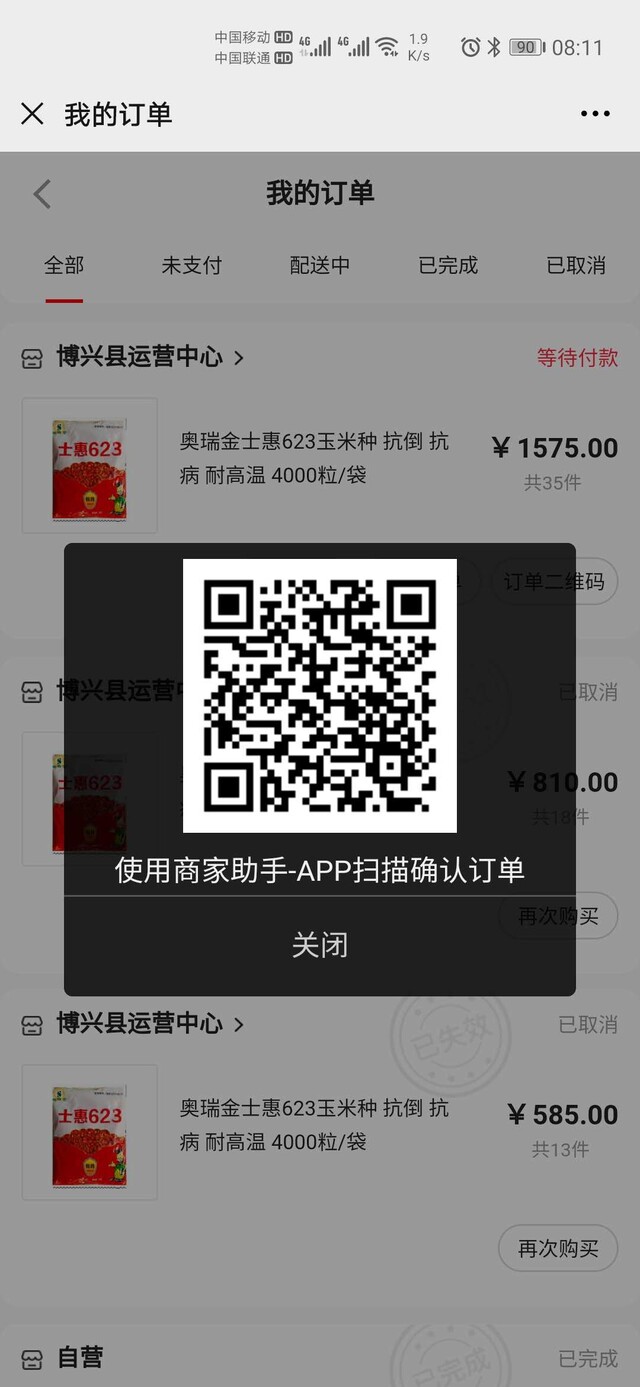Switch to the 已完成 tab
Viewport: 640px width, 1387px height.
click(x=448, y=265)
